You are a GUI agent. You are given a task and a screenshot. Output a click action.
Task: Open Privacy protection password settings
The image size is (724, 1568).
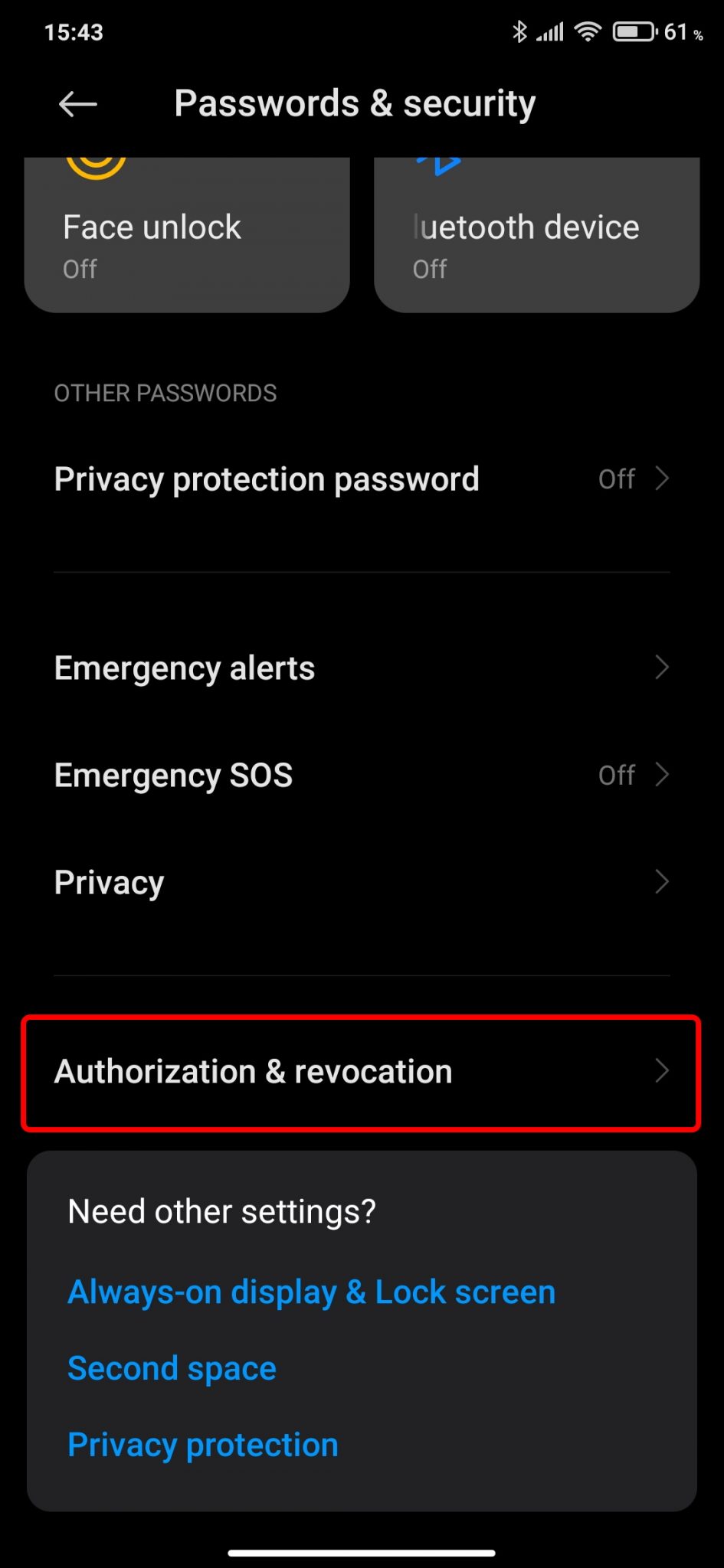pyautogui.click(x=362, y=479)
